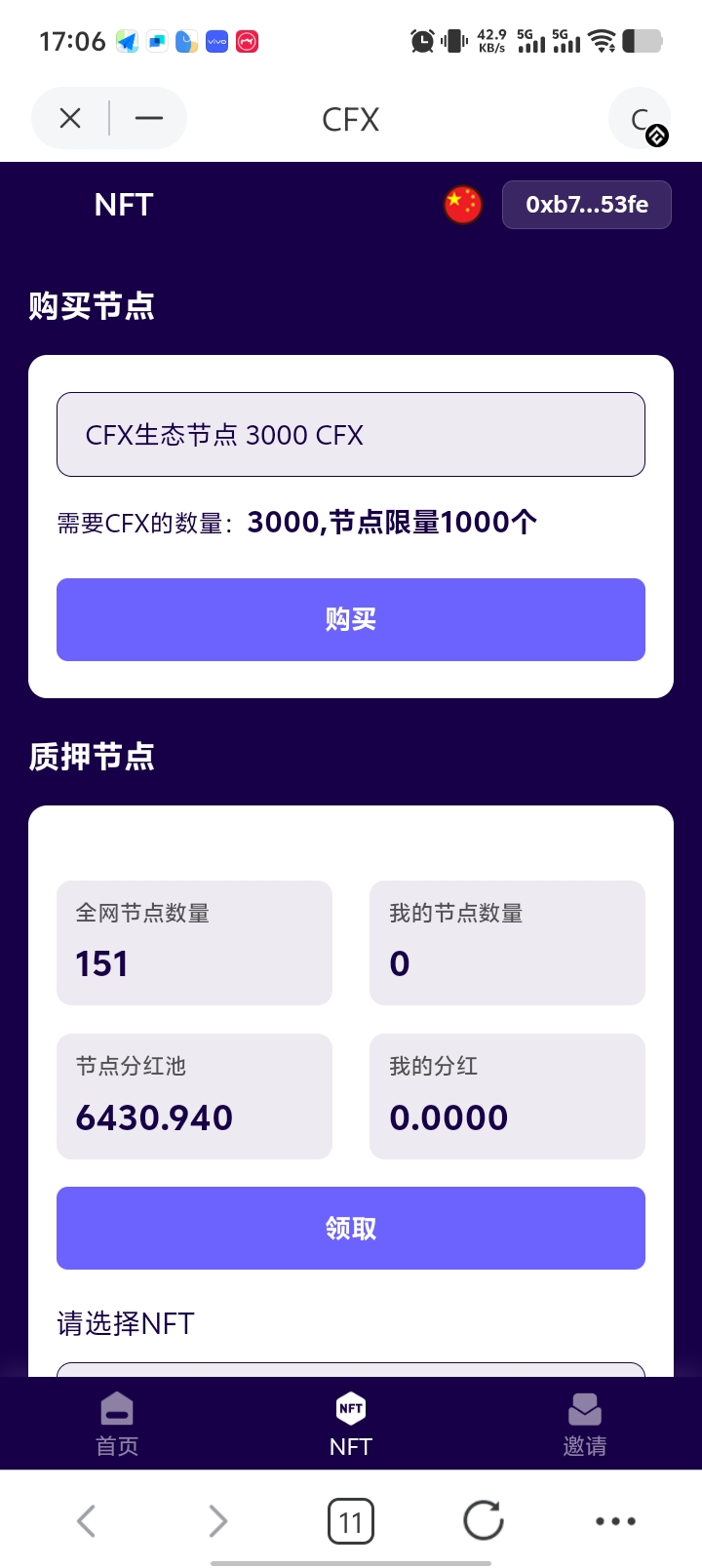Tap the circular C icon in top bar
Viewport: 702px width, 1568px height.
click(640, 119)
